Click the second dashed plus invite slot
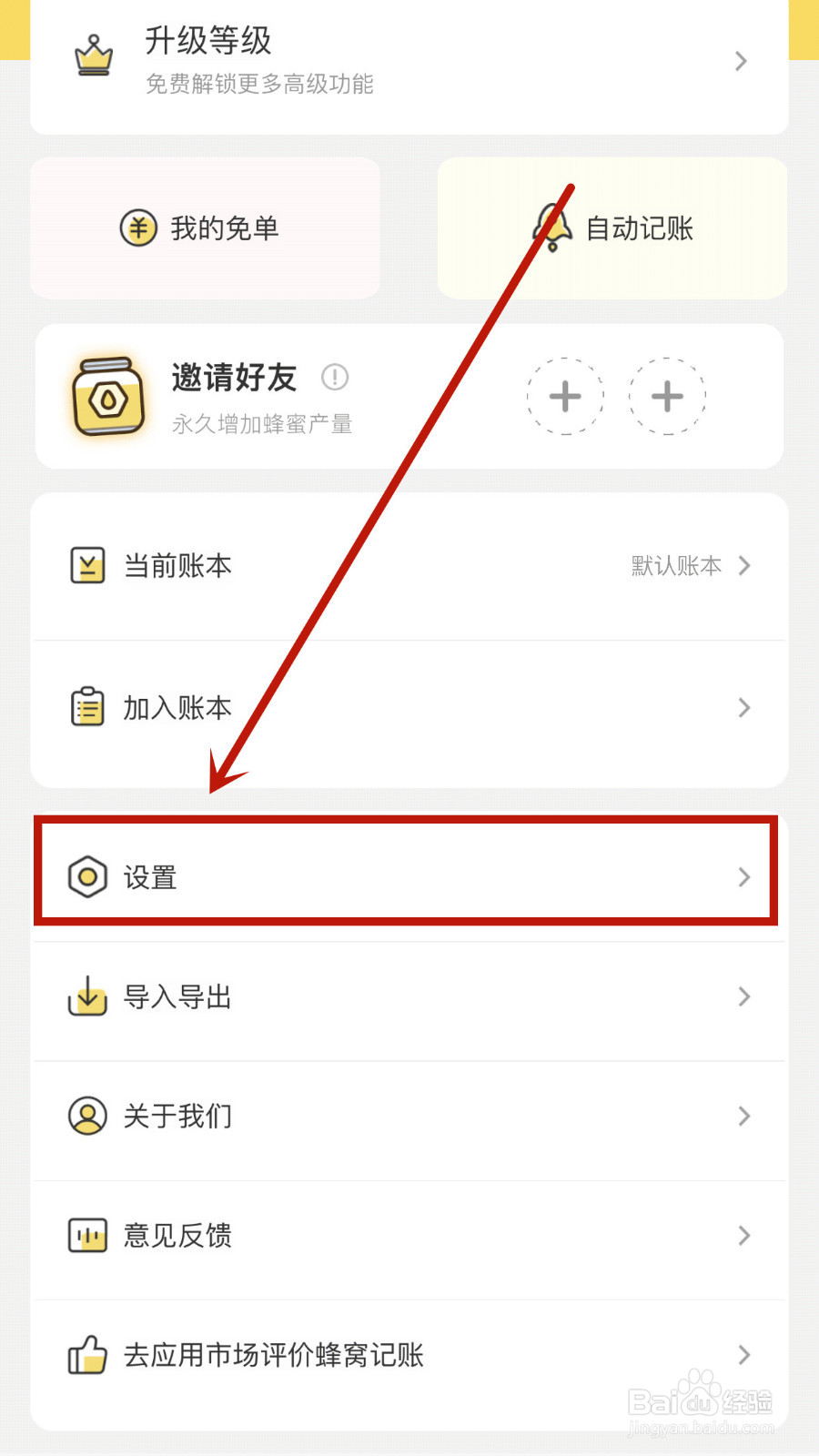Image resolution: width=819 pixels, height=1456 pixels. [667, 396]
